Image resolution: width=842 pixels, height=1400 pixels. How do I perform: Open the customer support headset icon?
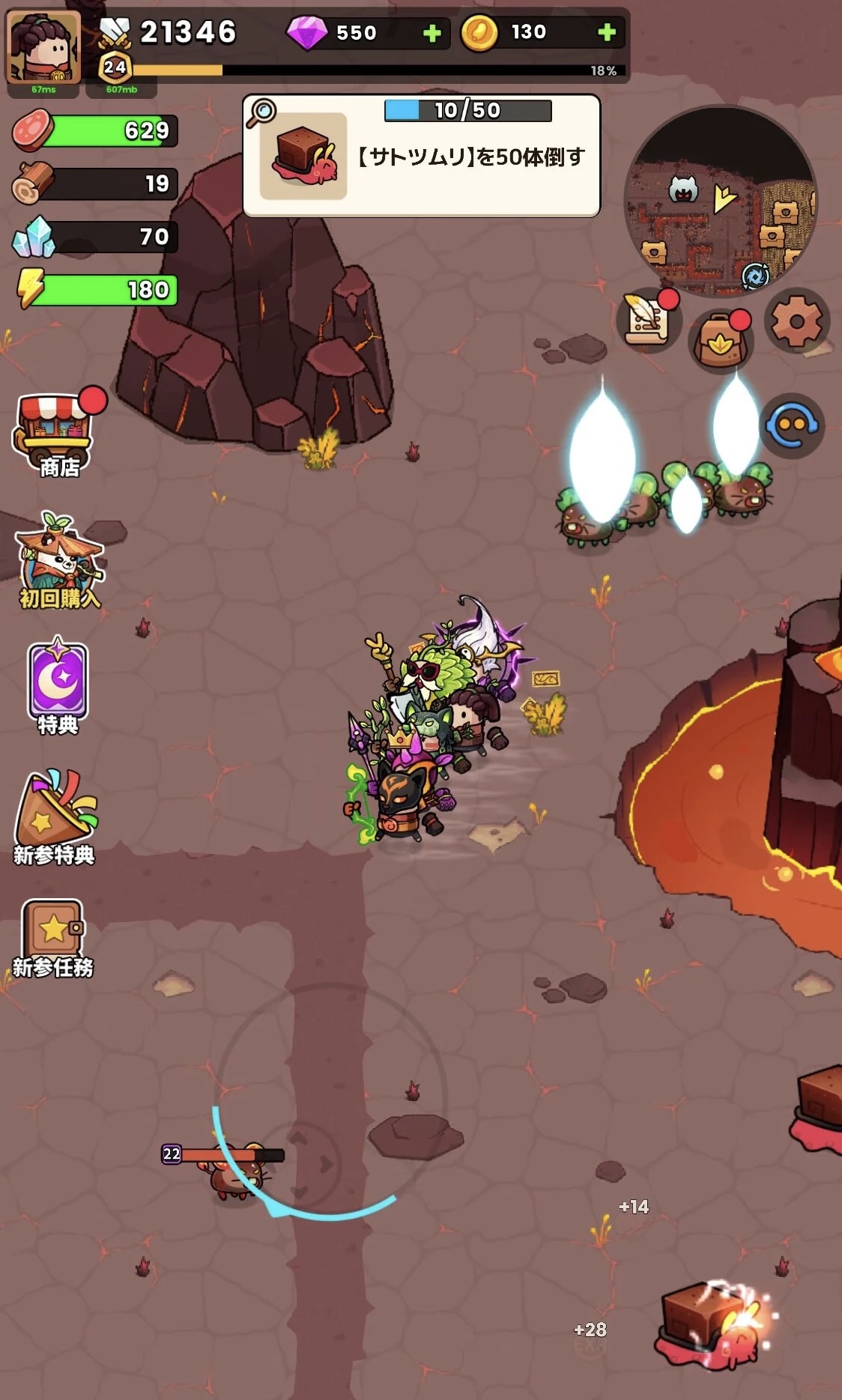point(791,425)
